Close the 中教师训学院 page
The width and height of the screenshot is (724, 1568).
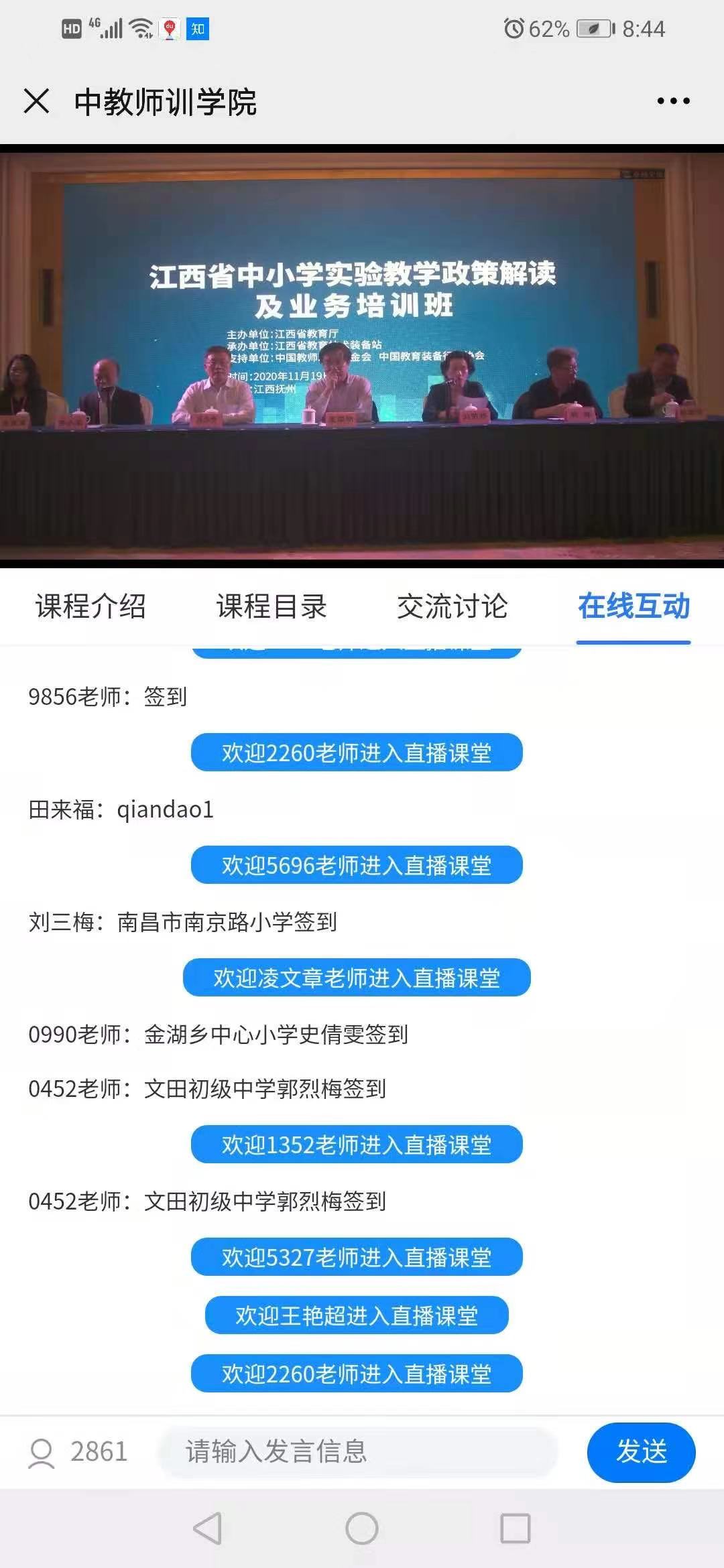click(x=36, y=101)
